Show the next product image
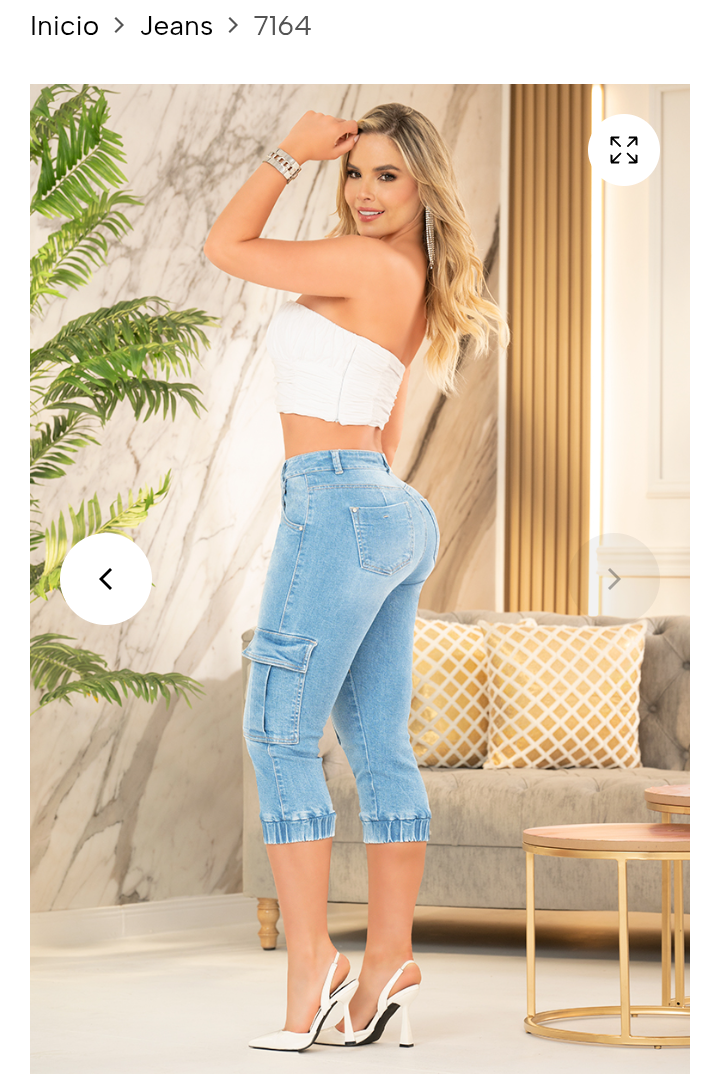 coord(615,579)
